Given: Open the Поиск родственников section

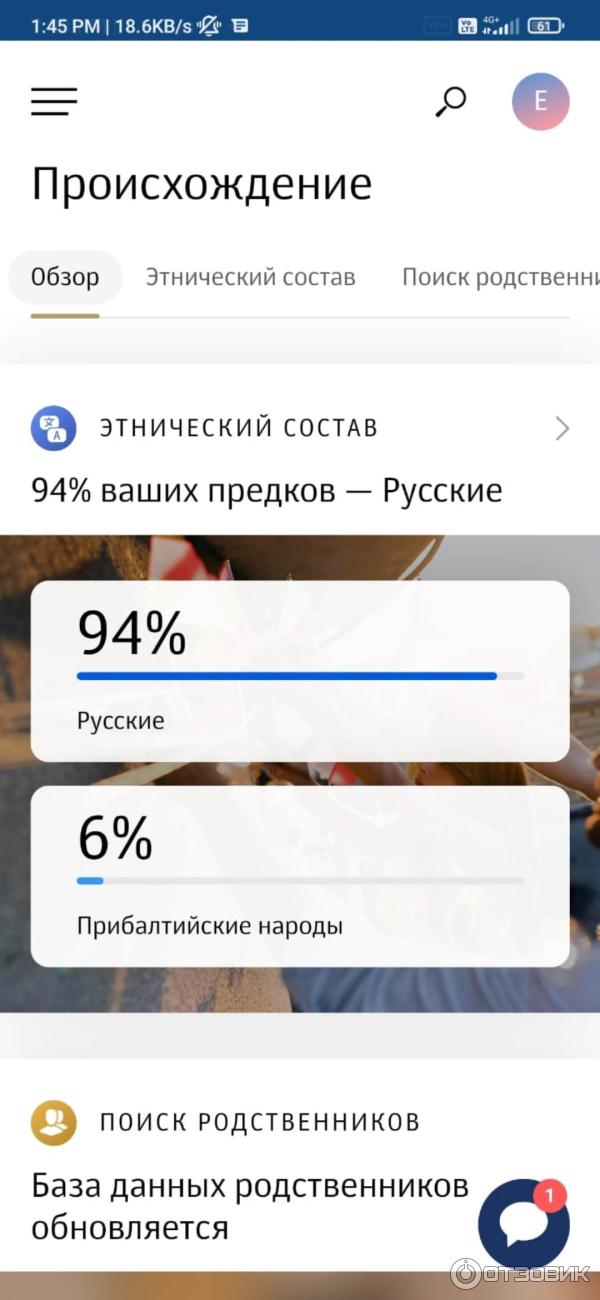Looking at the screenshot, I should 259,1121.
